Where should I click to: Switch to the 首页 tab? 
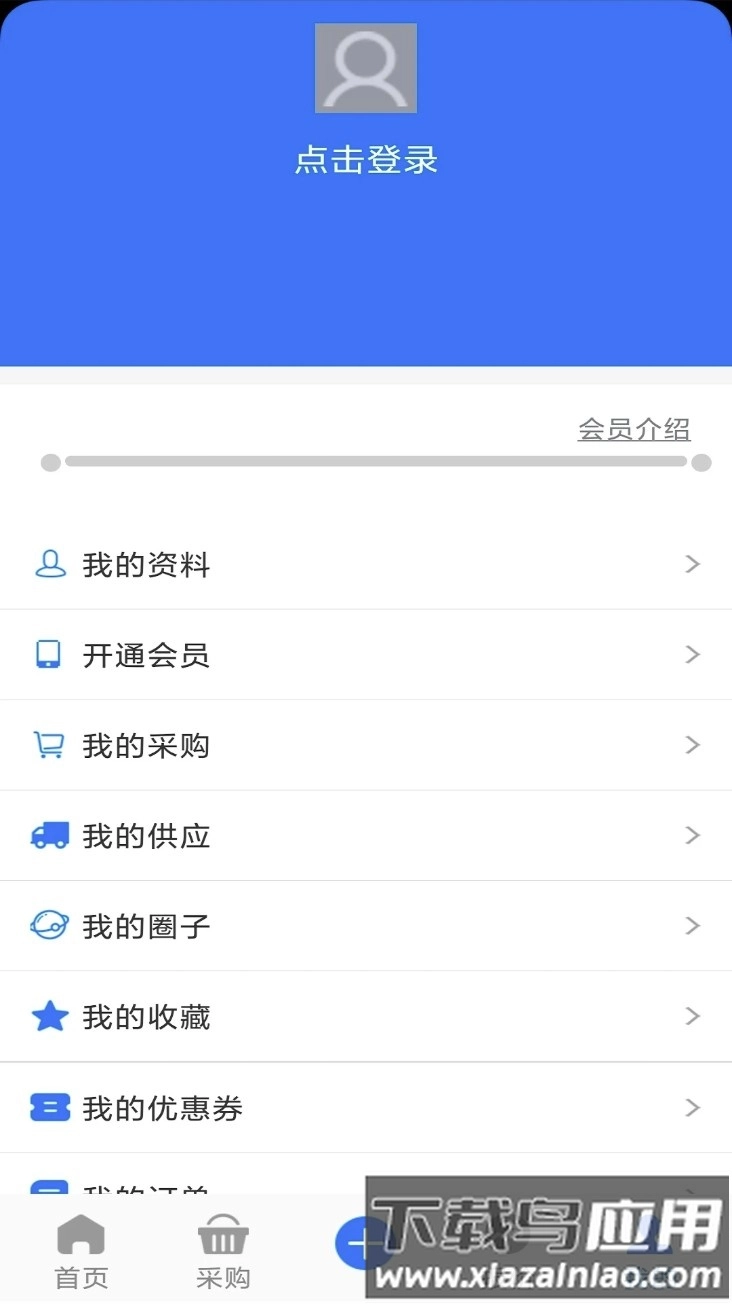click(x=81, y=1250)
